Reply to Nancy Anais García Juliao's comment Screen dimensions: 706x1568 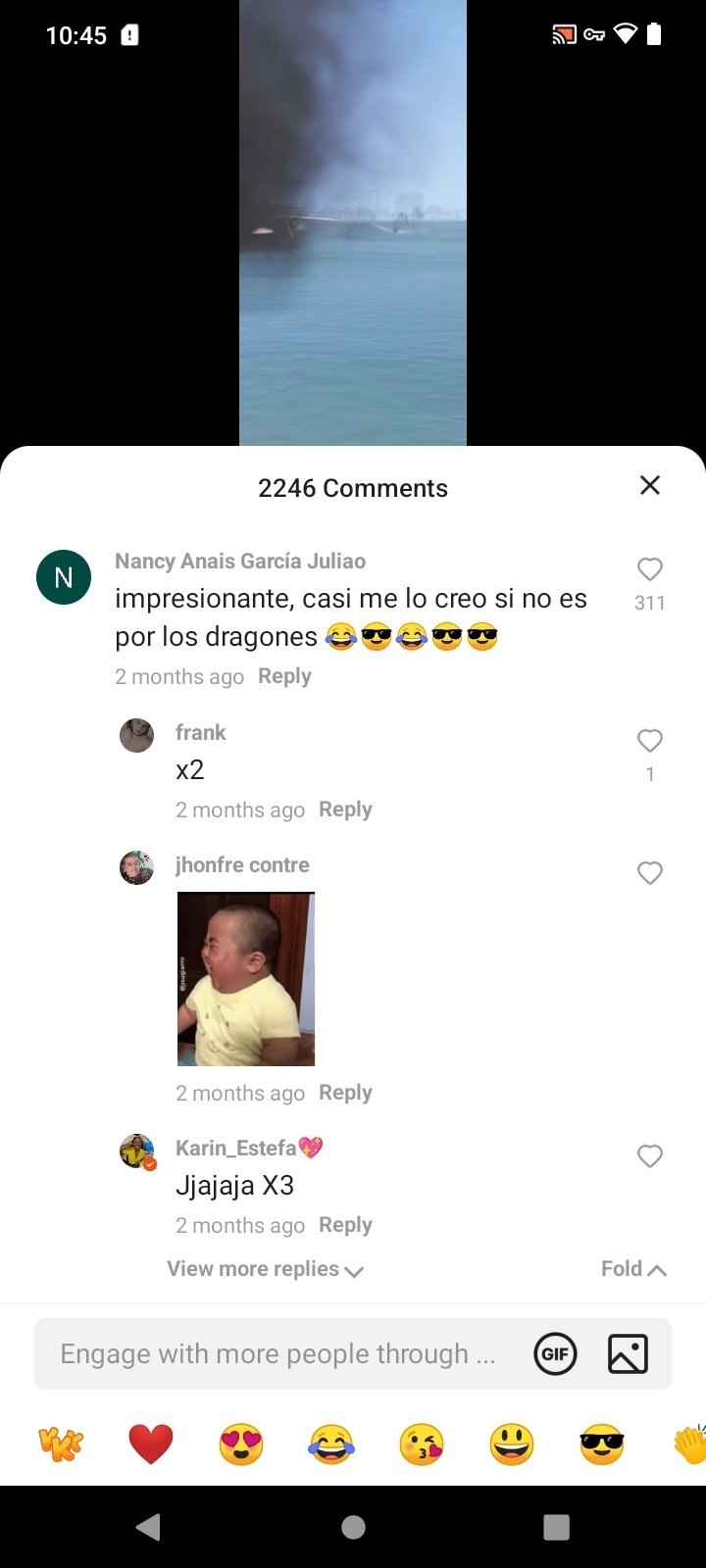pyautogui.click(x=284, y=676)
